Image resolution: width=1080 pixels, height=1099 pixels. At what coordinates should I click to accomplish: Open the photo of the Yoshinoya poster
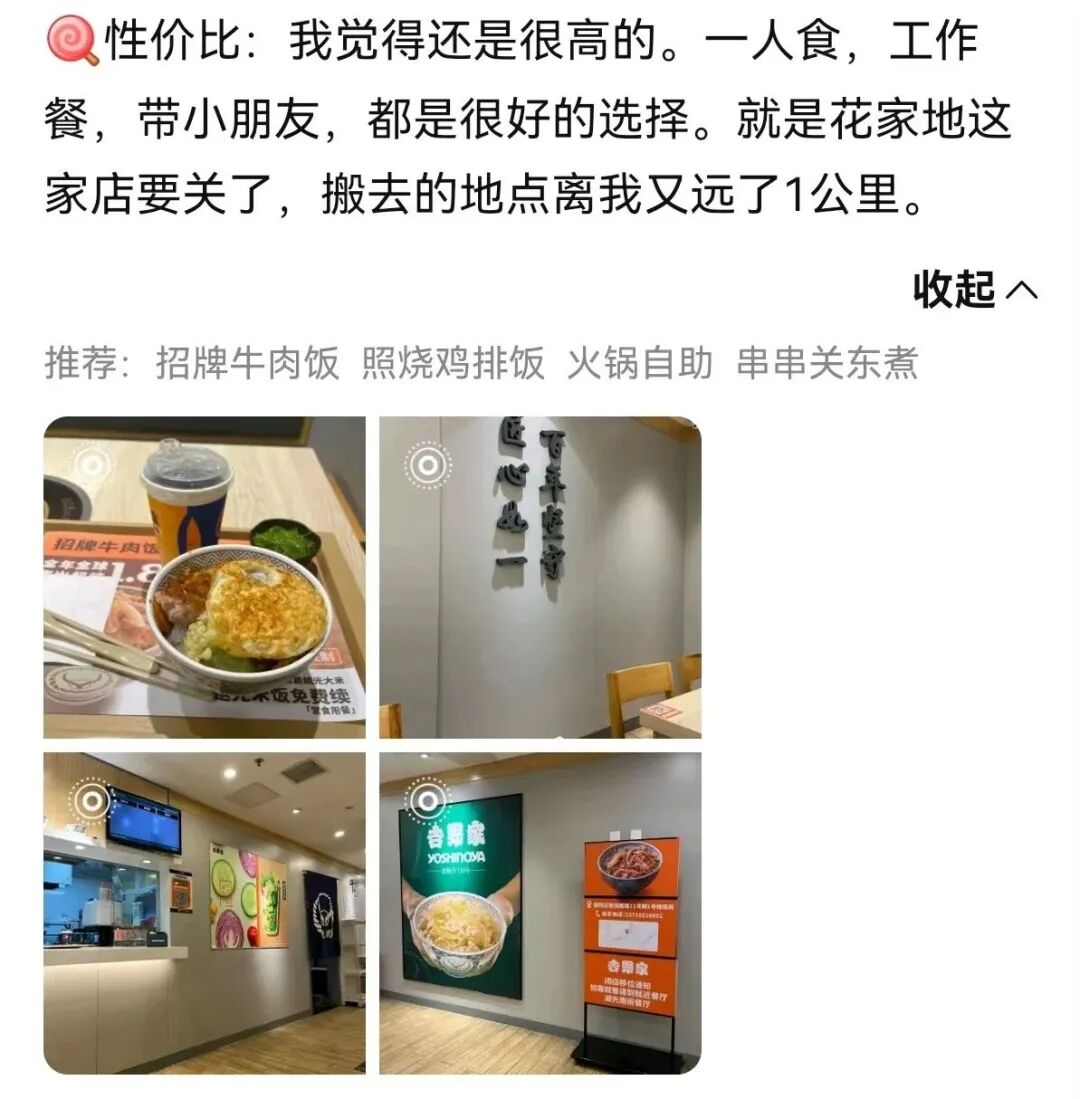click(x=540, y=913)
